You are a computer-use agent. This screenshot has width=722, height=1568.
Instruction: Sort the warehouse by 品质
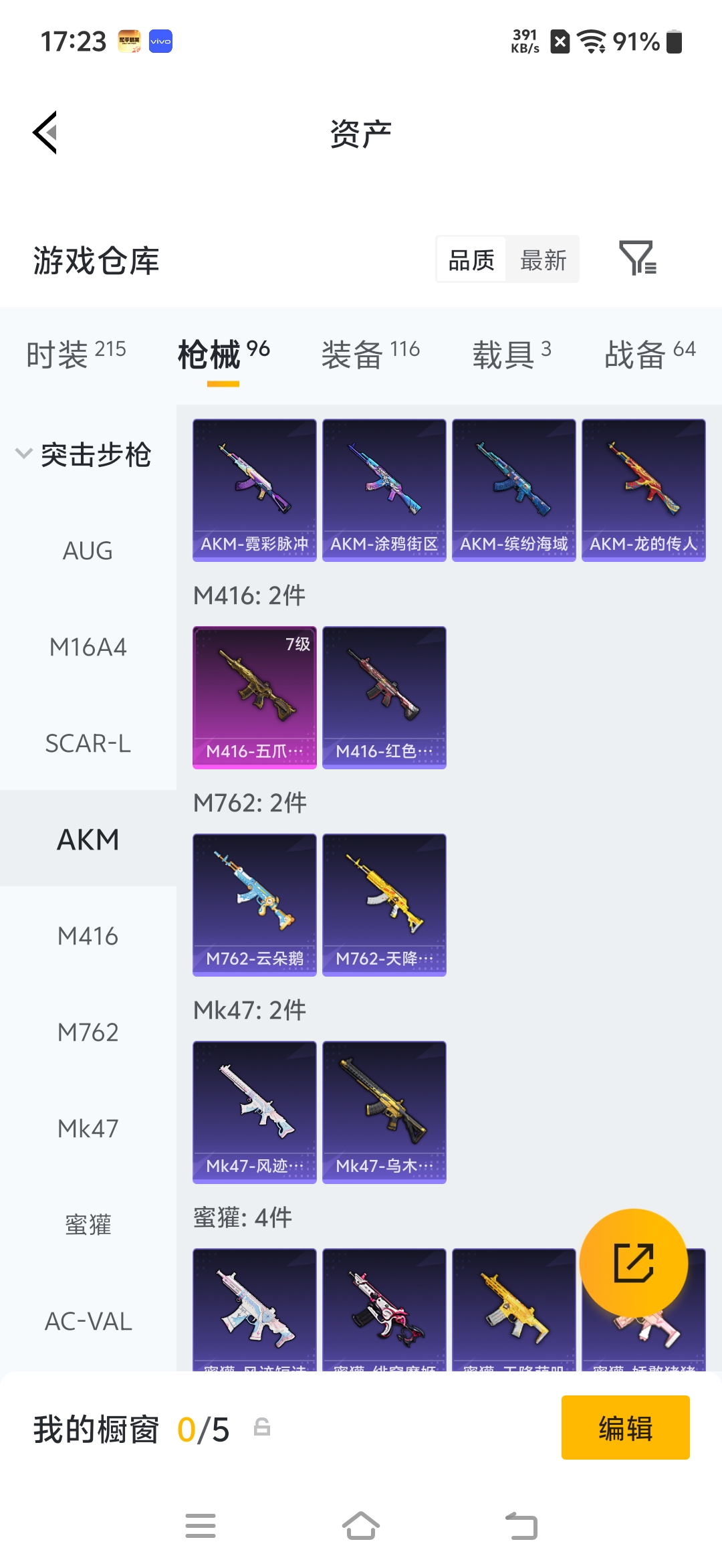coord(471,260)
